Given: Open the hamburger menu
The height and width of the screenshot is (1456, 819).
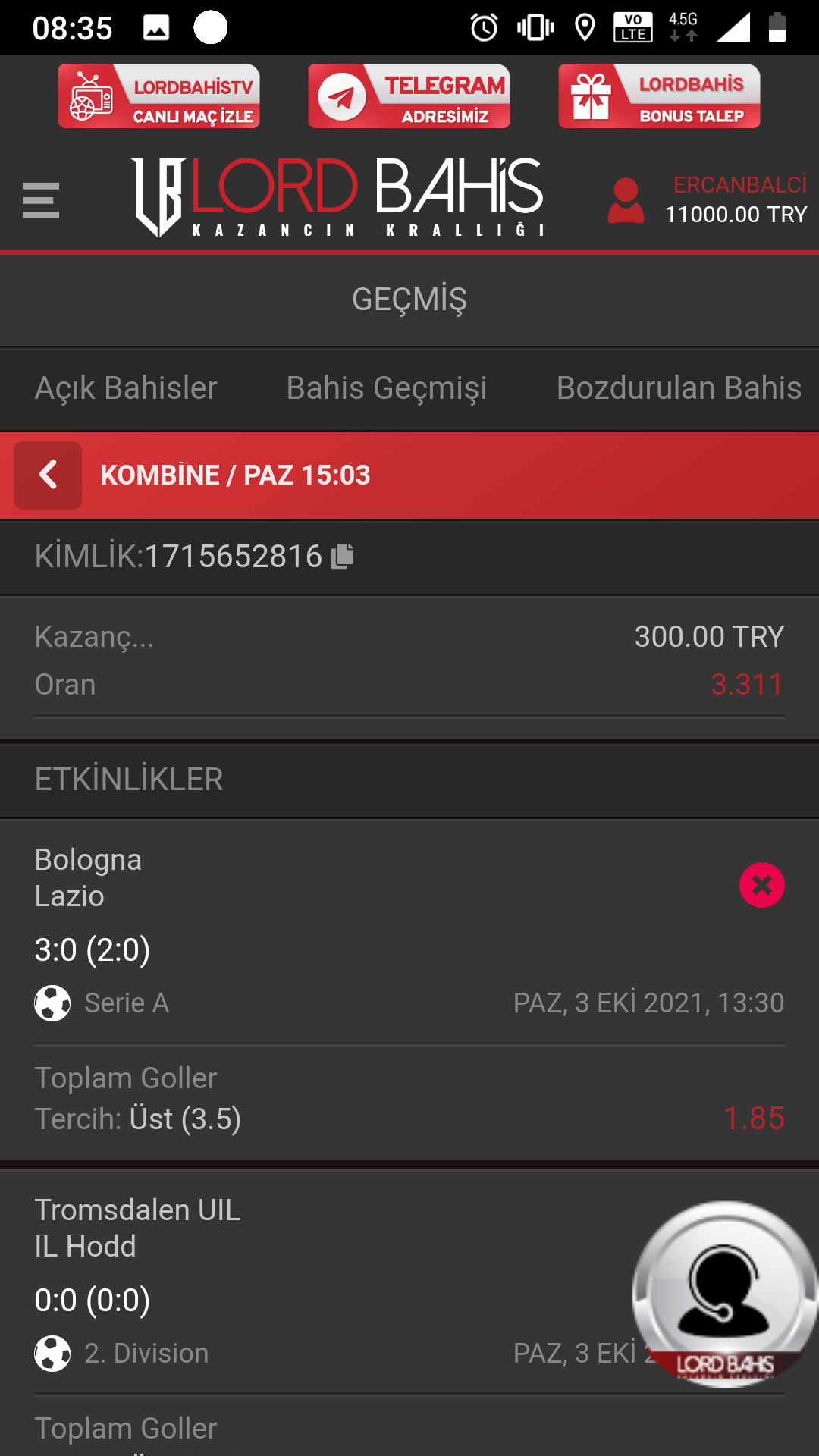Looking at the screenshot, I should [41, 200].
